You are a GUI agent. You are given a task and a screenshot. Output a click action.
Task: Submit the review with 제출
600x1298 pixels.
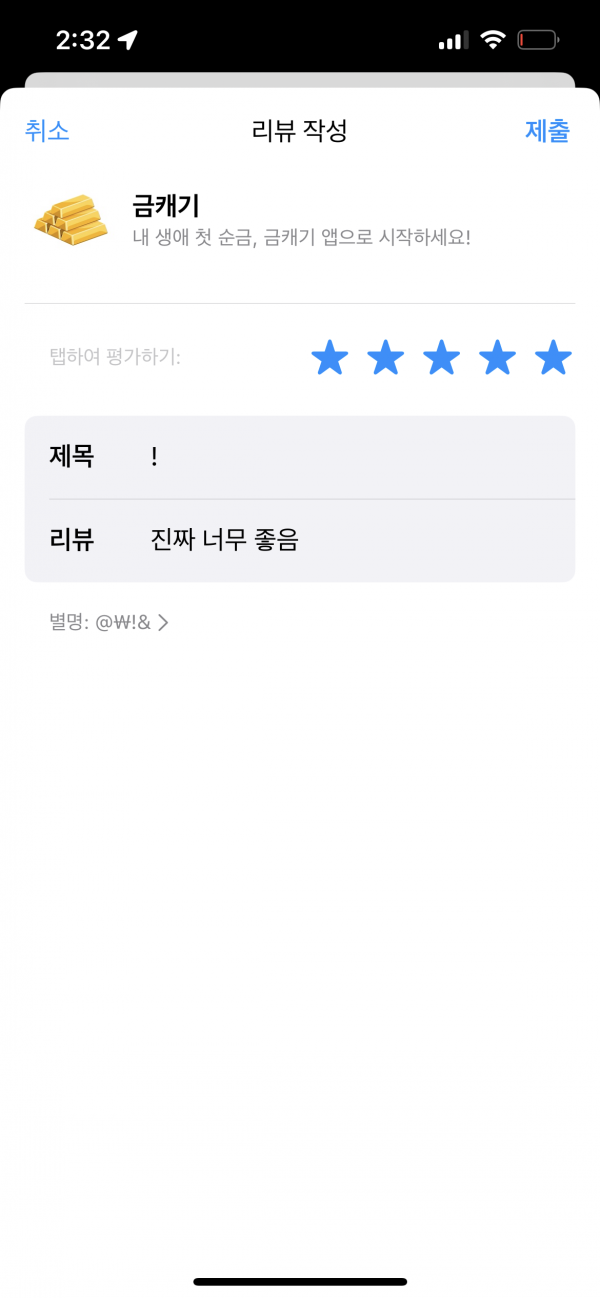click(547, 131)
